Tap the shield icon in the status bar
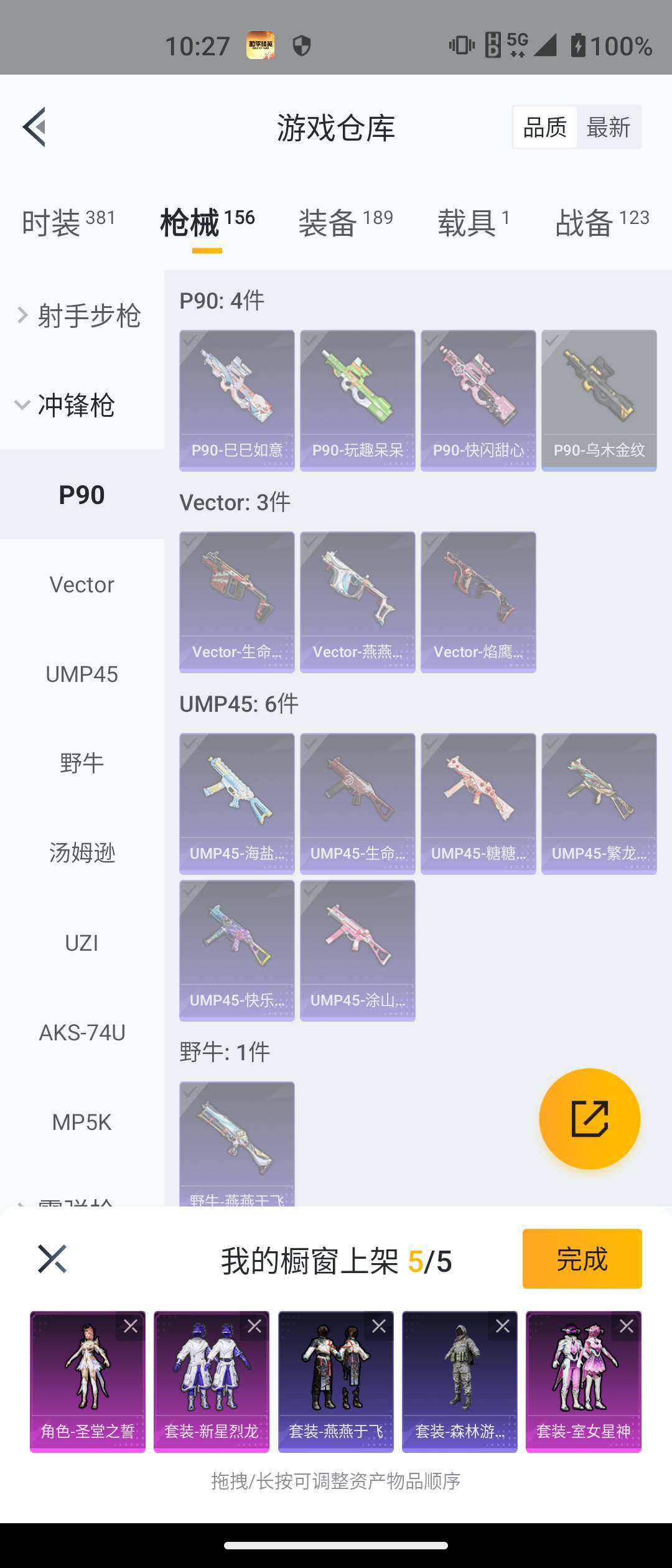 303,44
